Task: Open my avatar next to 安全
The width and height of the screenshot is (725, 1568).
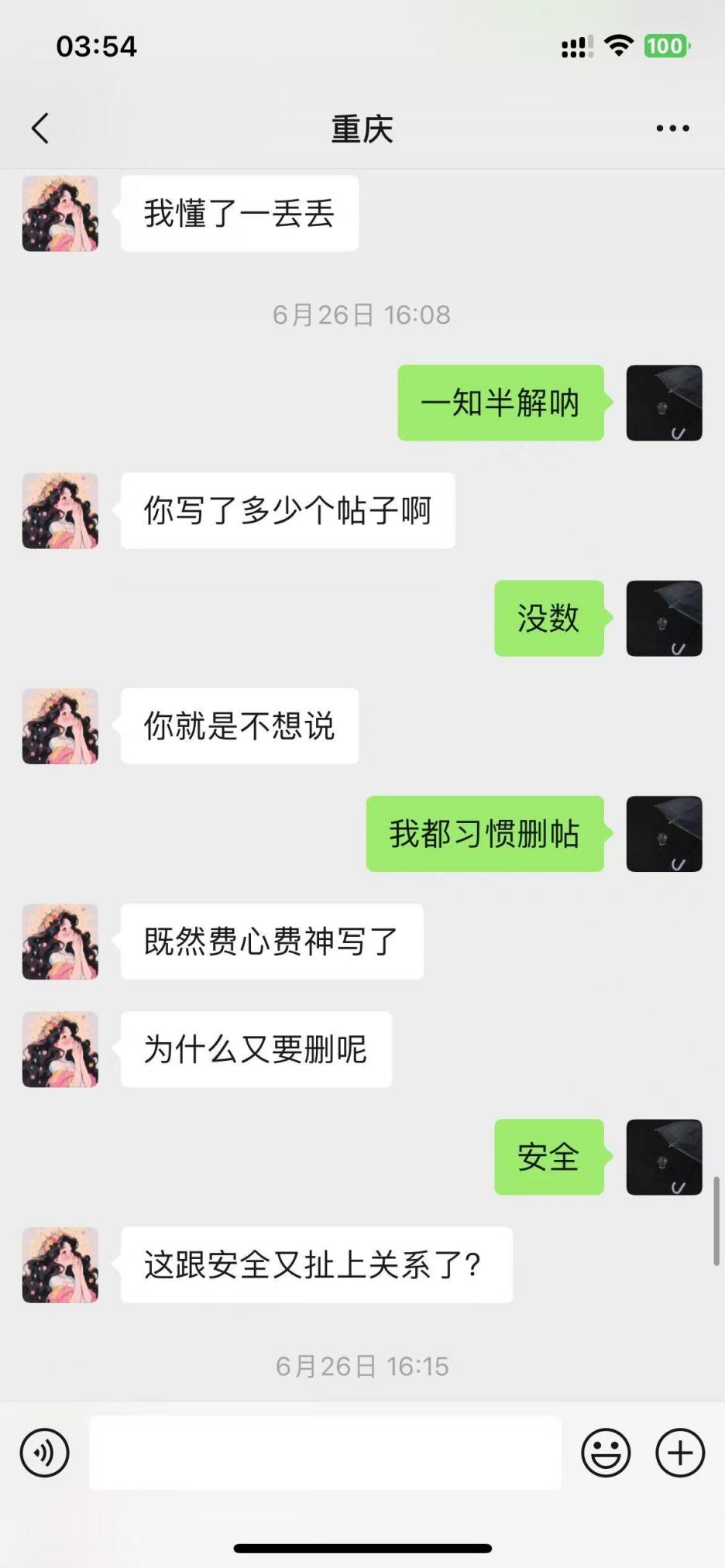Action: (664, 1157)
